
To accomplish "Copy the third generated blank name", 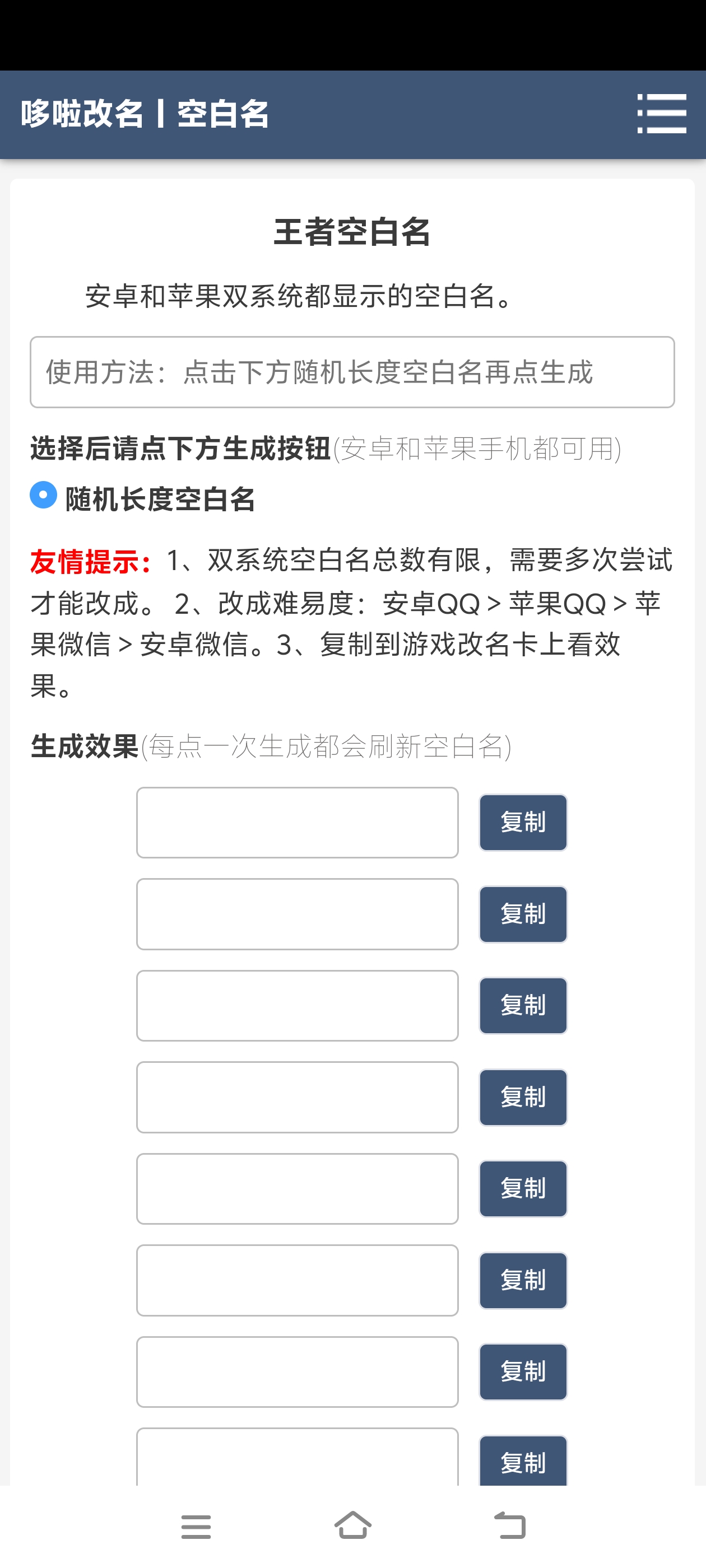I will [x=523, y=1006].
